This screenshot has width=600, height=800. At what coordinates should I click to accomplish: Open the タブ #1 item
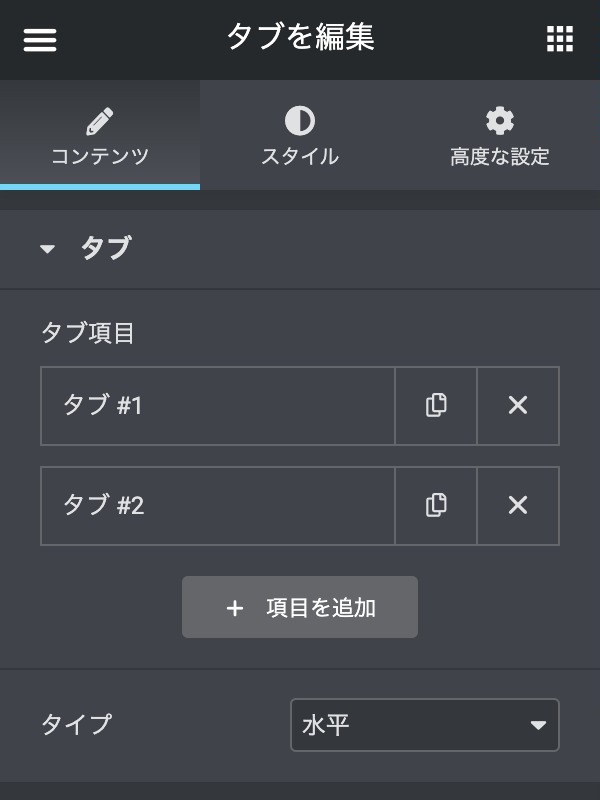tap(218, 405)
